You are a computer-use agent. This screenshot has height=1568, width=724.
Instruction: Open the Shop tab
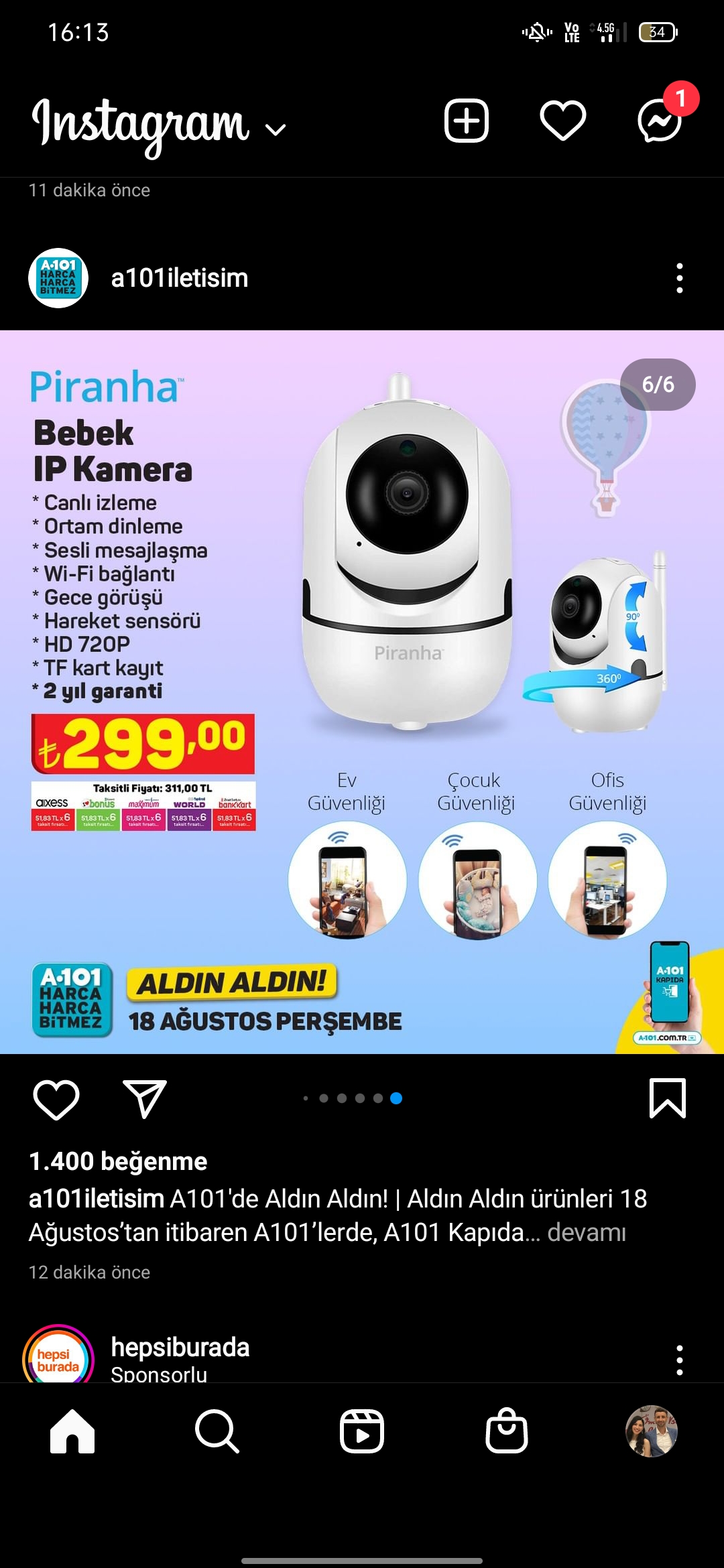[507, 1431]
